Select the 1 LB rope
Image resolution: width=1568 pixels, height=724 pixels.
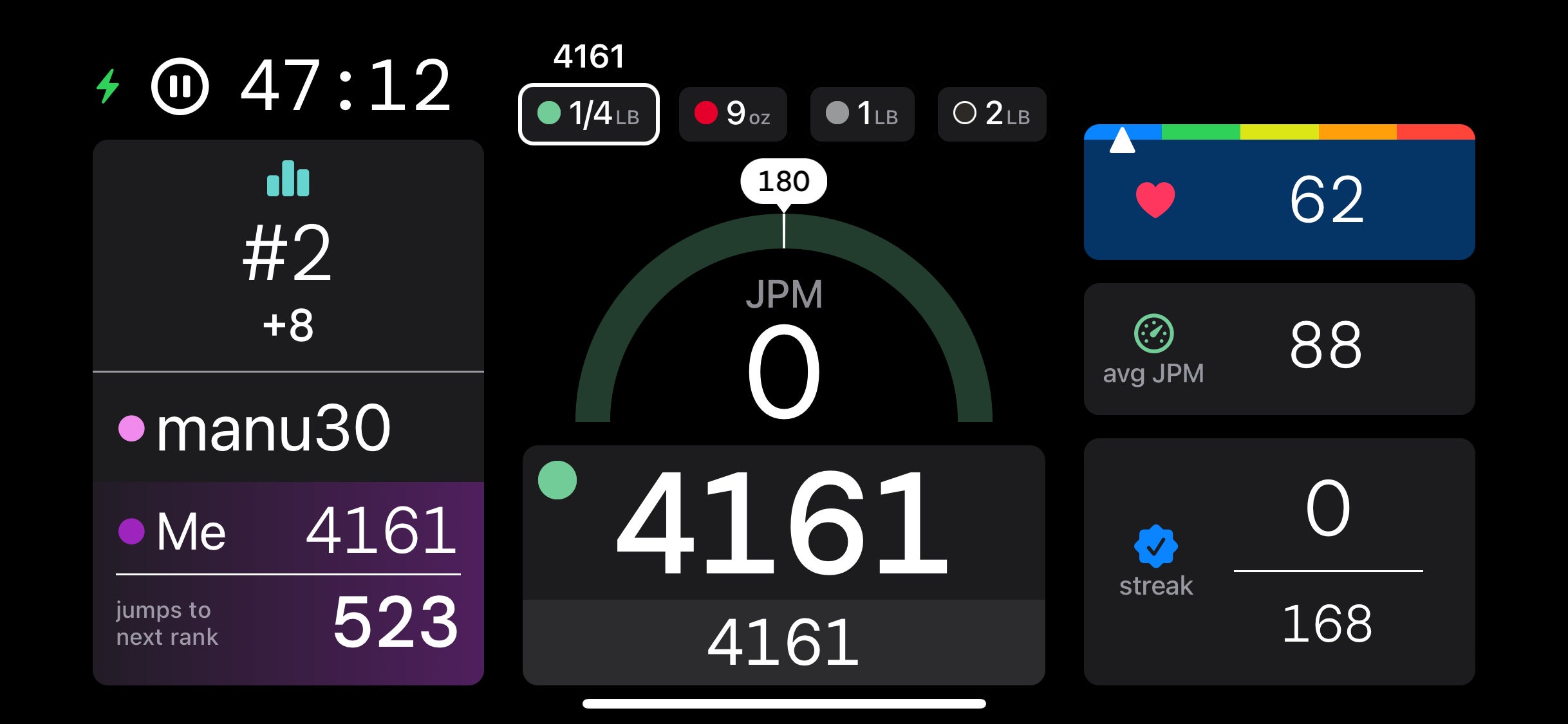click(x=862, y=114)
